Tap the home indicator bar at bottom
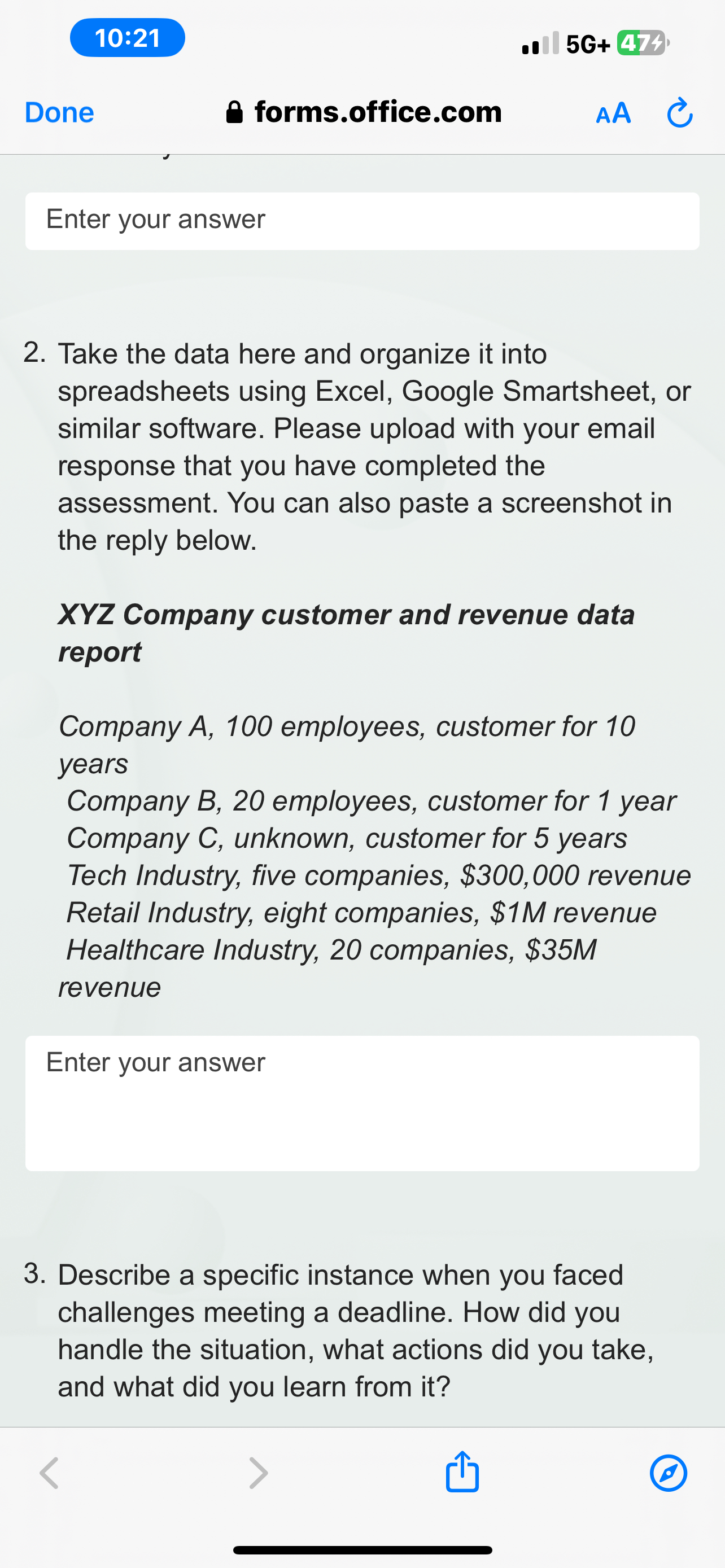The height and width of the screenshot is (1568, 725). click(362, 1549)
